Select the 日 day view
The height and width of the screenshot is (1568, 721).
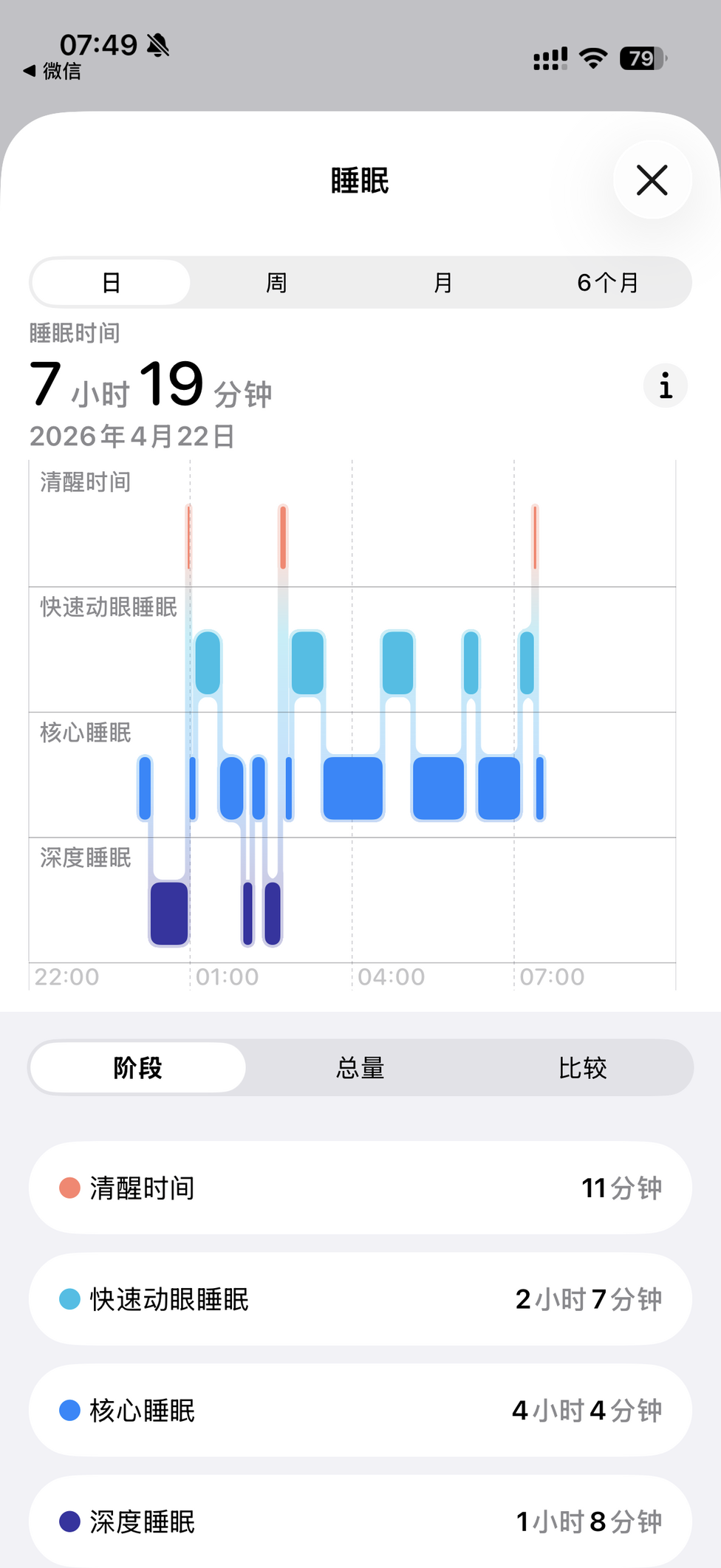coord(111,282)
